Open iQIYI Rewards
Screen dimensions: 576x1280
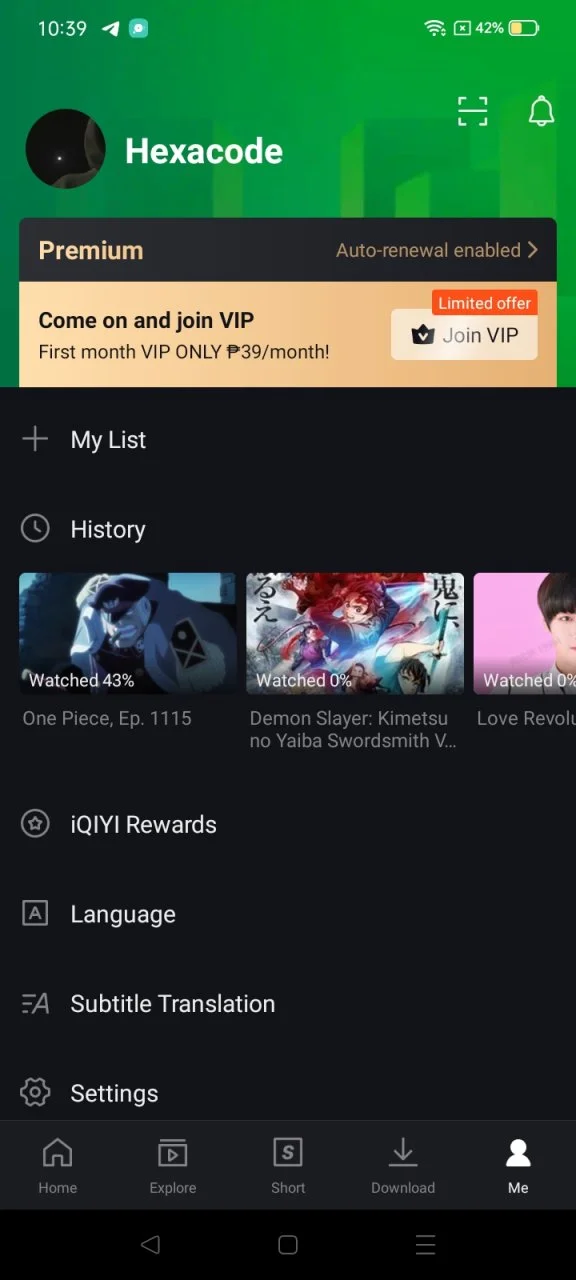pos(288,825)
